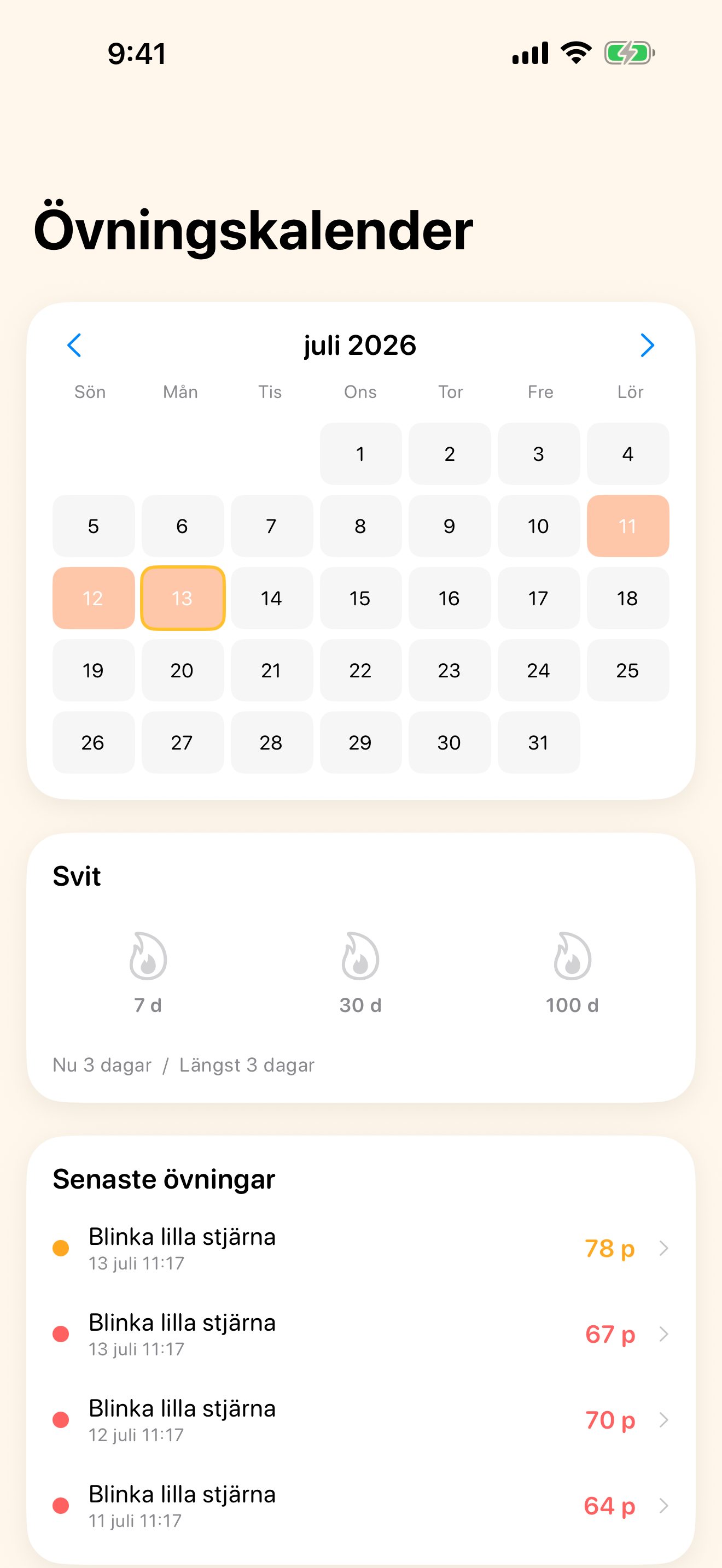
Task: Go to the next month
Action: [647, 345]
